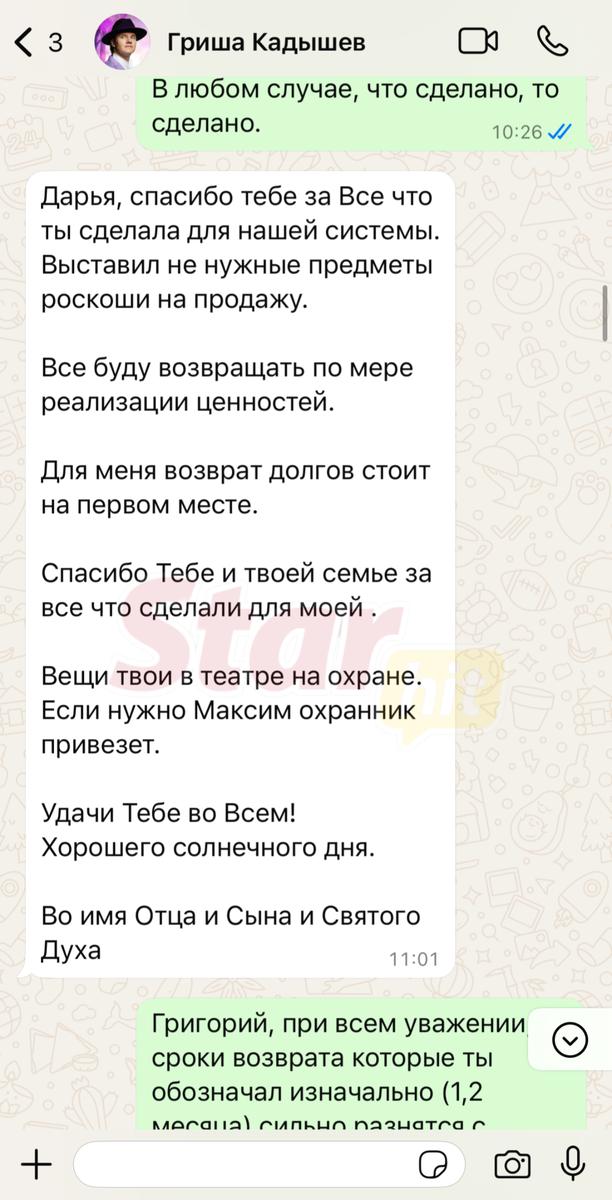Screen dimensions: 612x1200
Task: Start a video call with Гриша
Action: coord(478,41)
